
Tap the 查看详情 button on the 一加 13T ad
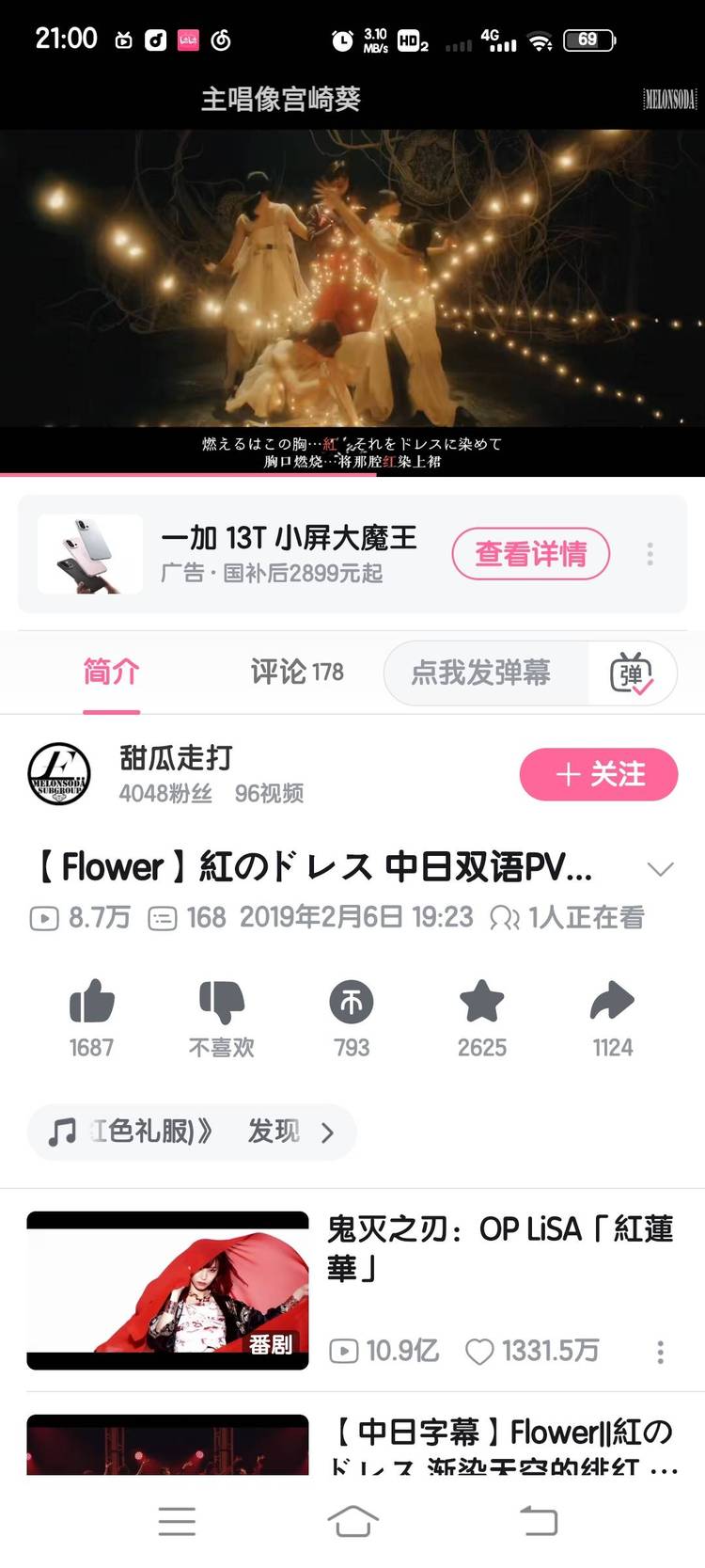tap(530, 554)
